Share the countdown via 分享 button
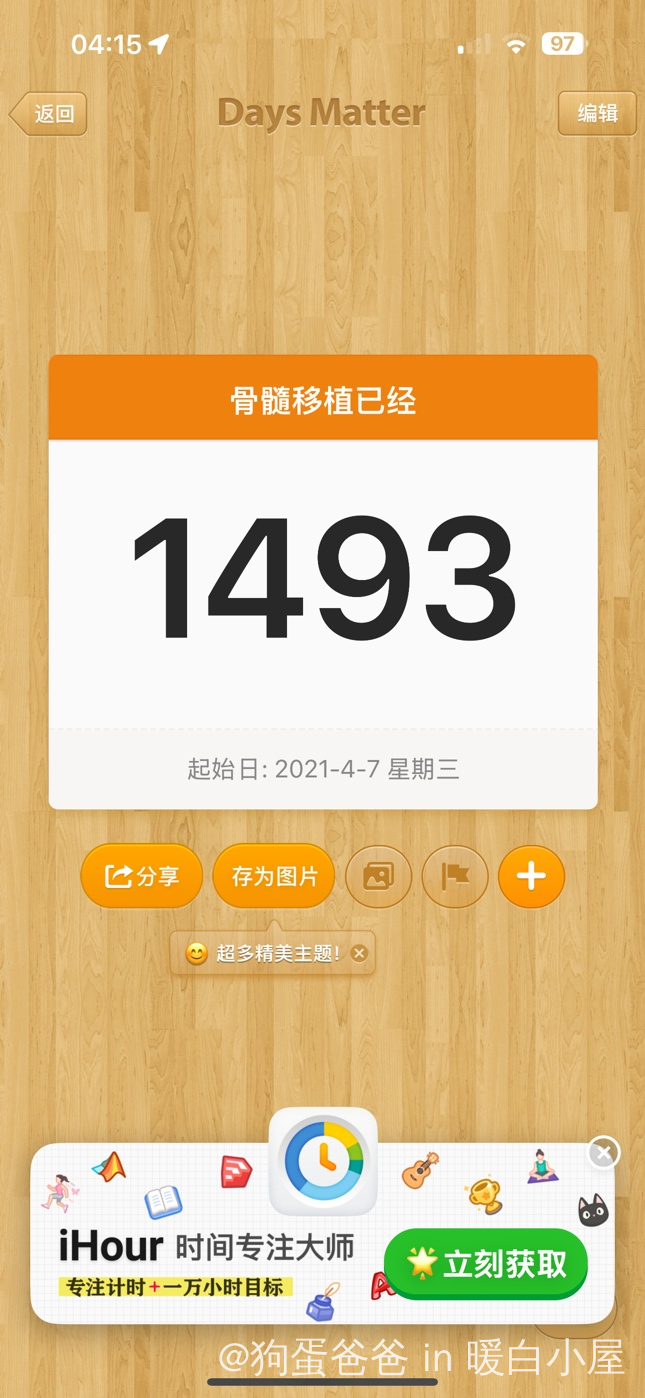The height and width of the screenshot is (1398, 645). [142, 877]
